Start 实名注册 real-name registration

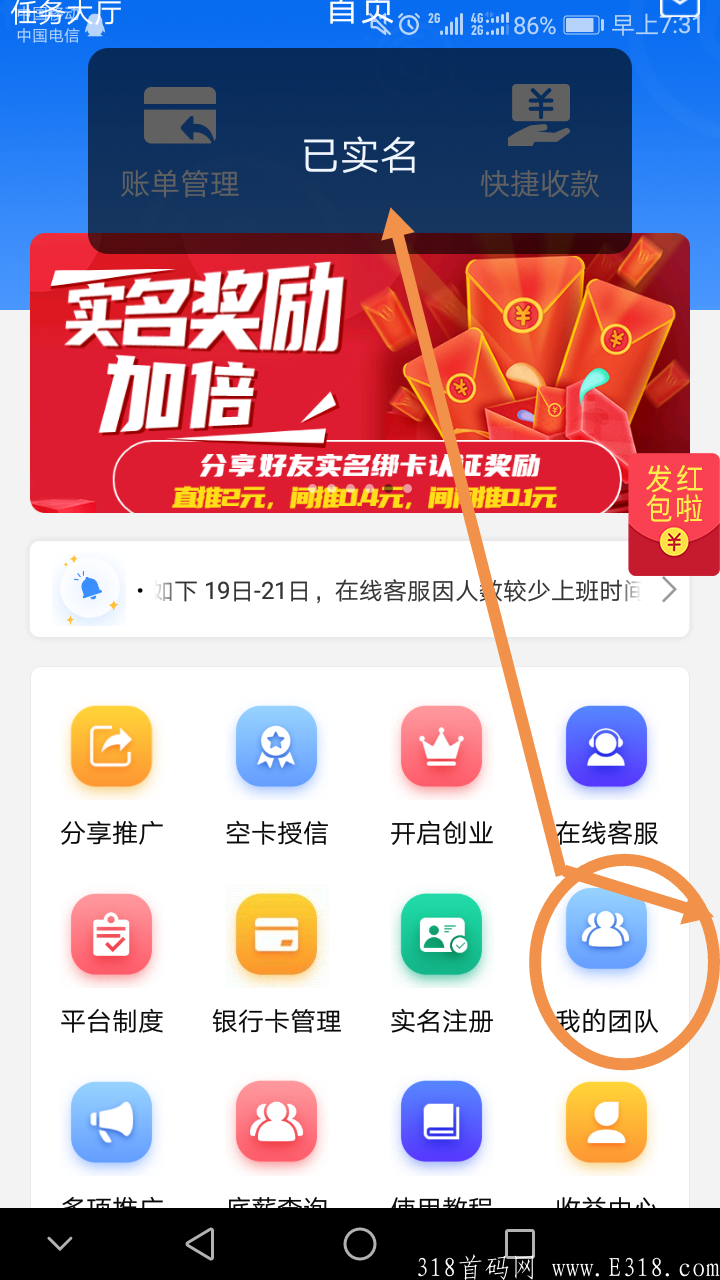click(x=441, y=936)
